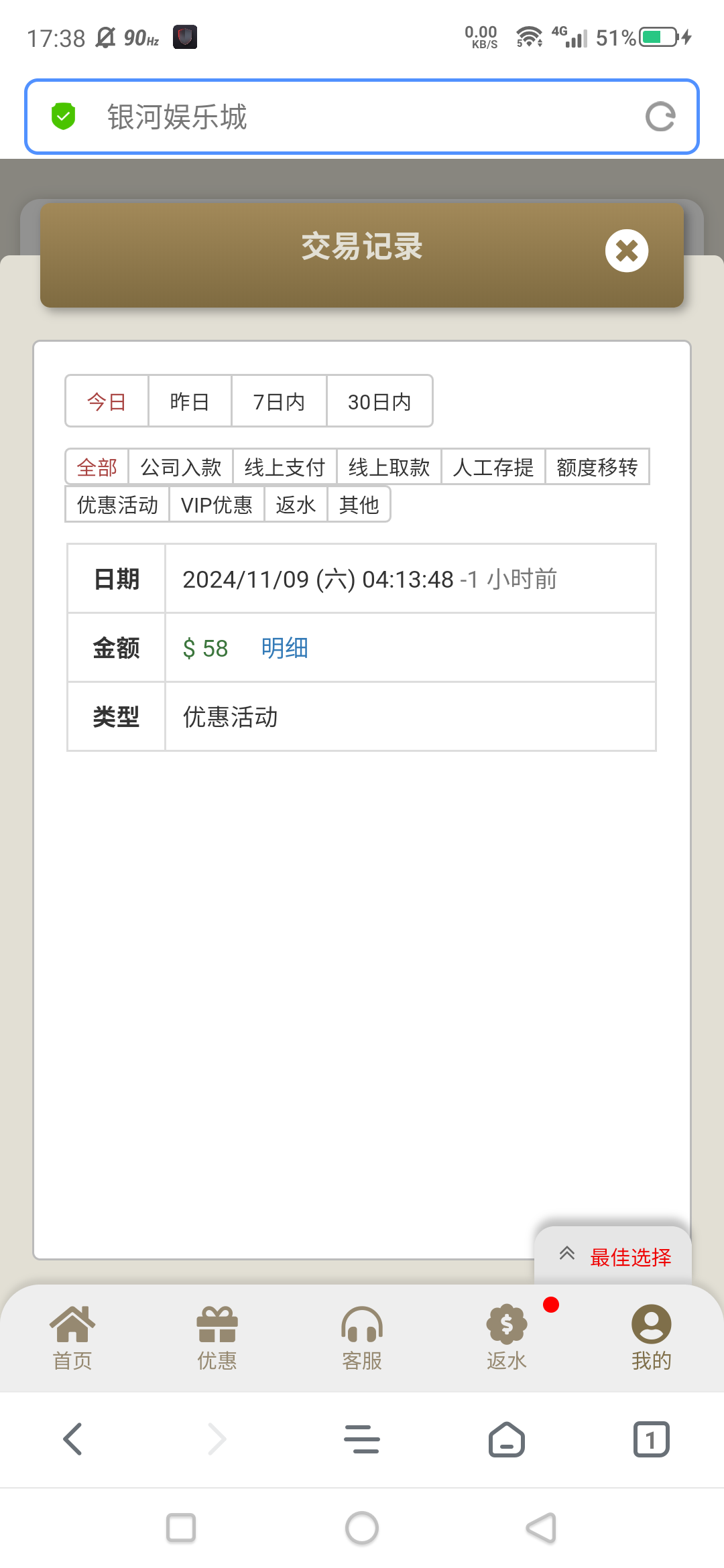Show 线上取款 records
Viewport: 724px width, 1568px height.
389,467
